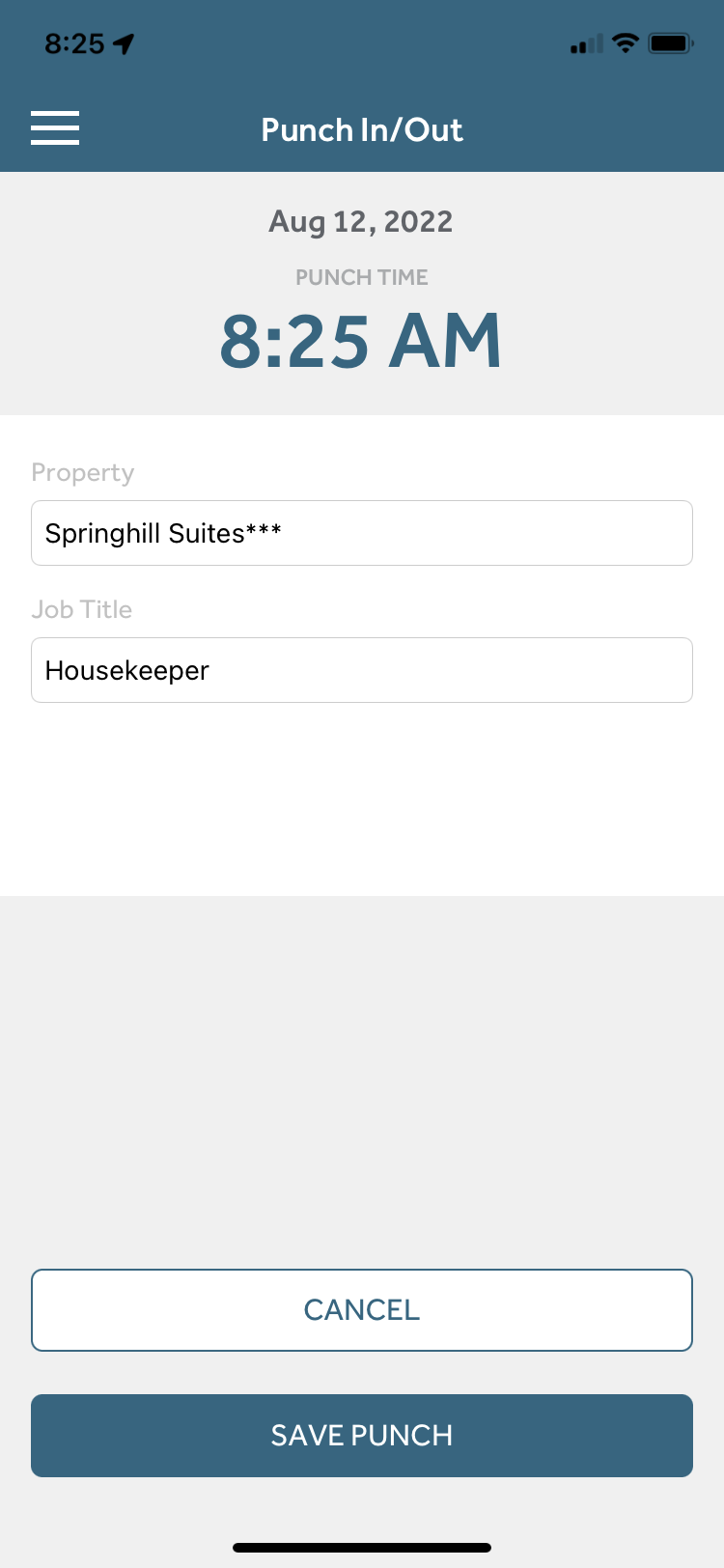Open the Job Title field showing Housekeeper
Image resolution: width=724 pixels, height=1568 pixels.
(361, 670)
